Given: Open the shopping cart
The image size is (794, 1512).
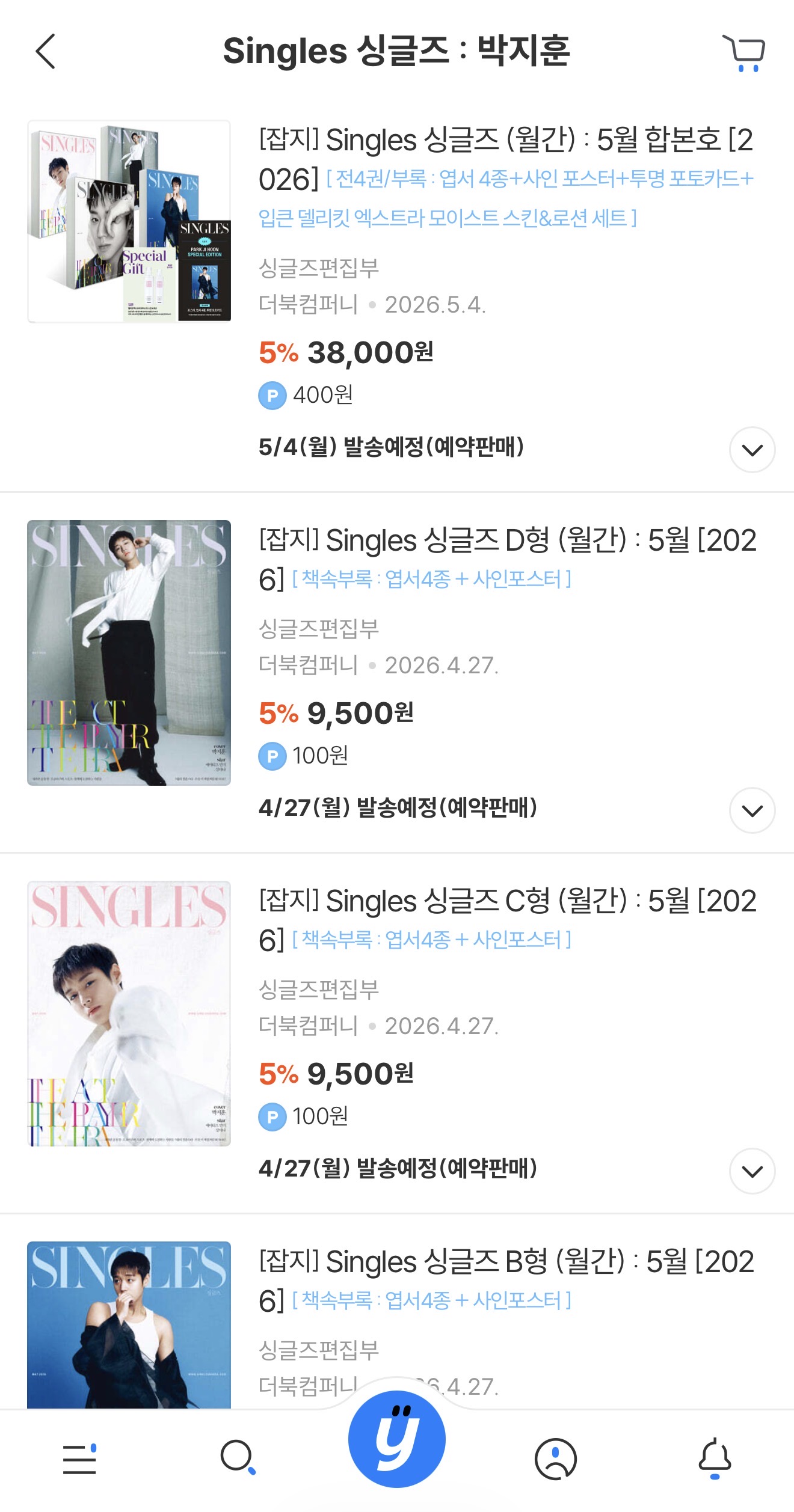Looking at the screenshot, I should pos(744,52).
